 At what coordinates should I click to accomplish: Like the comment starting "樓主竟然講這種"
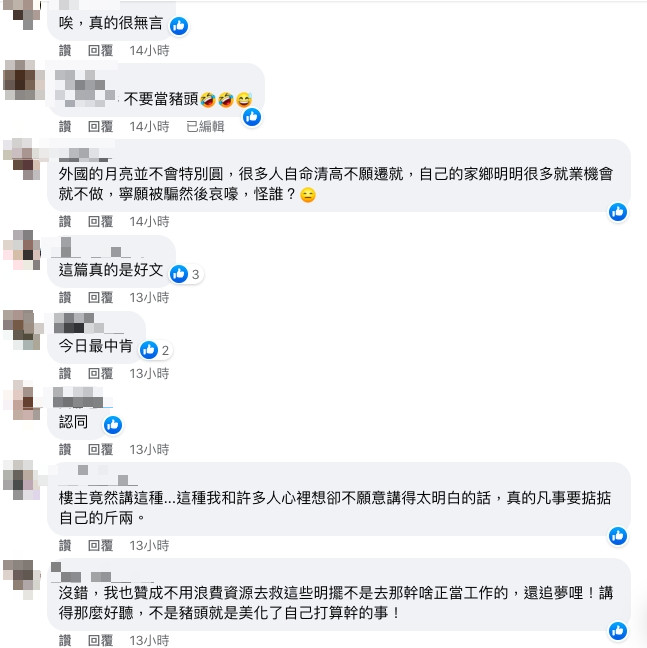65,545
